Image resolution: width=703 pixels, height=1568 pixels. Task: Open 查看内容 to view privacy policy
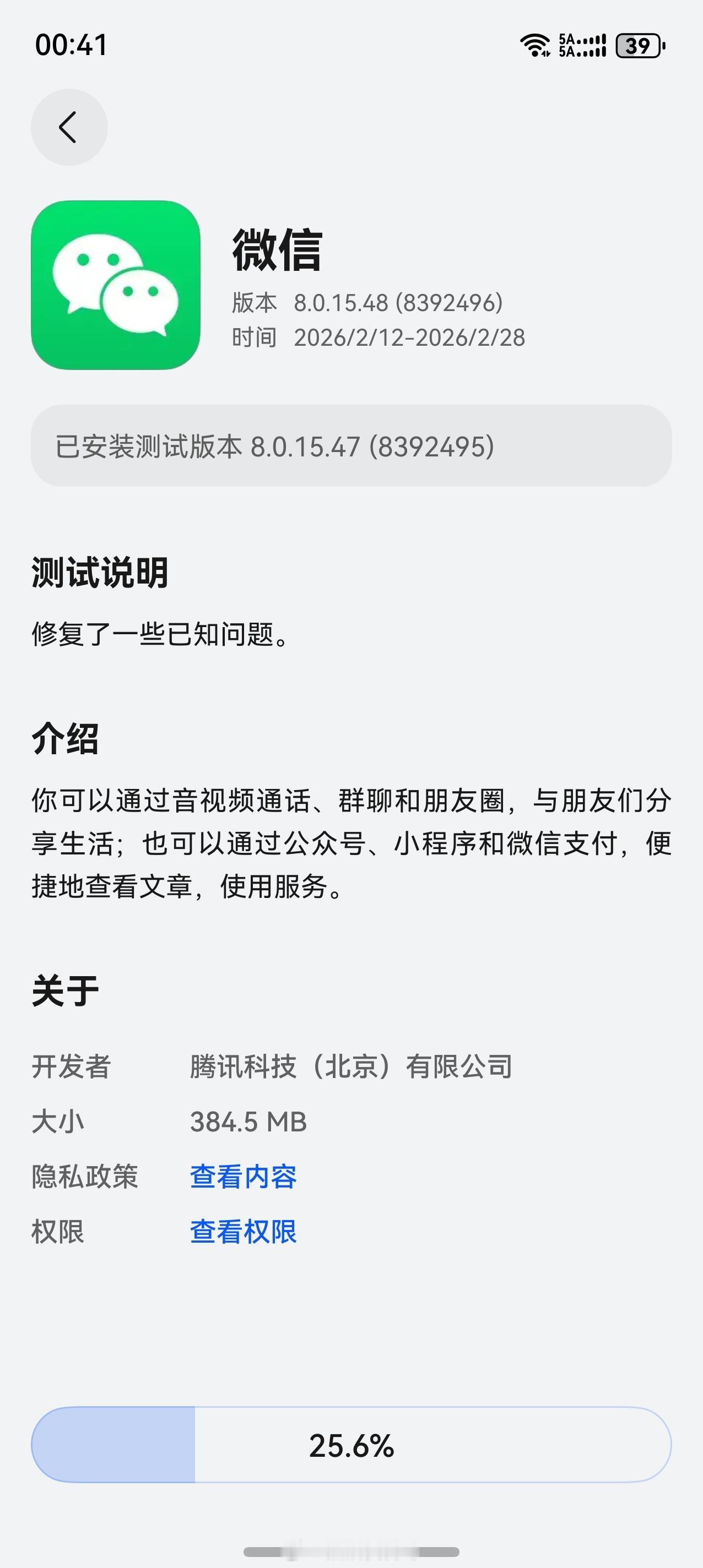(244, 1175)
